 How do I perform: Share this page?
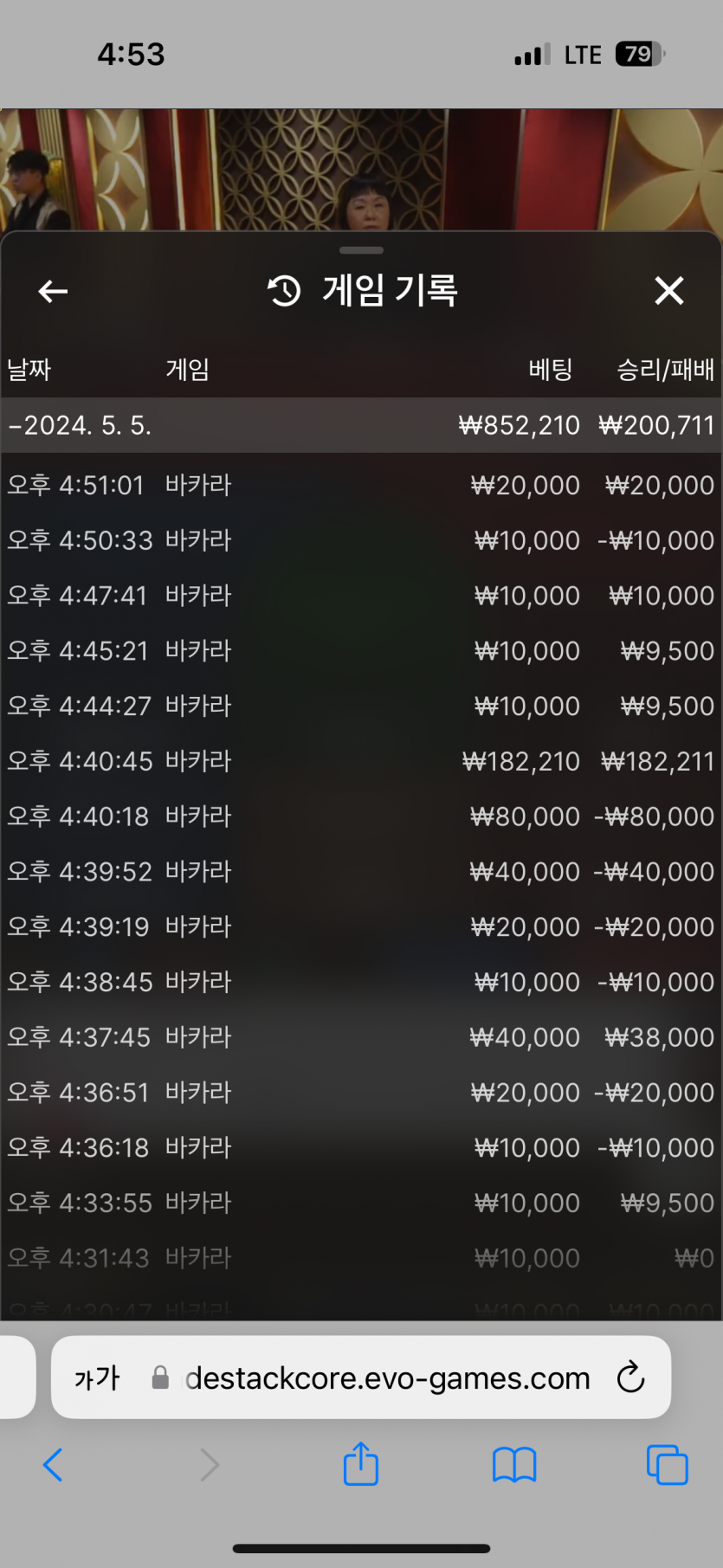361,1463
